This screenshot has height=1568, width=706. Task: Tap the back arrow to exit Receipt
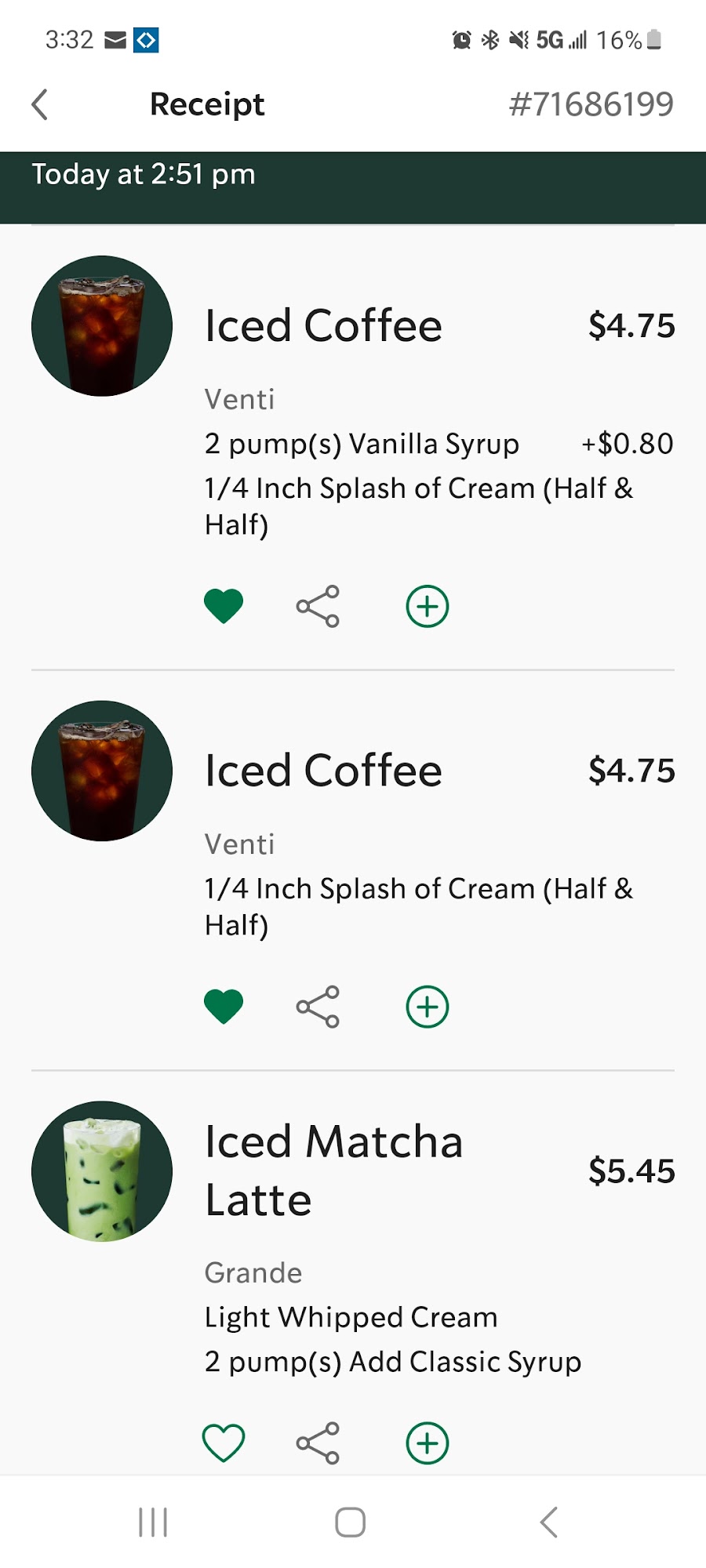39,103
